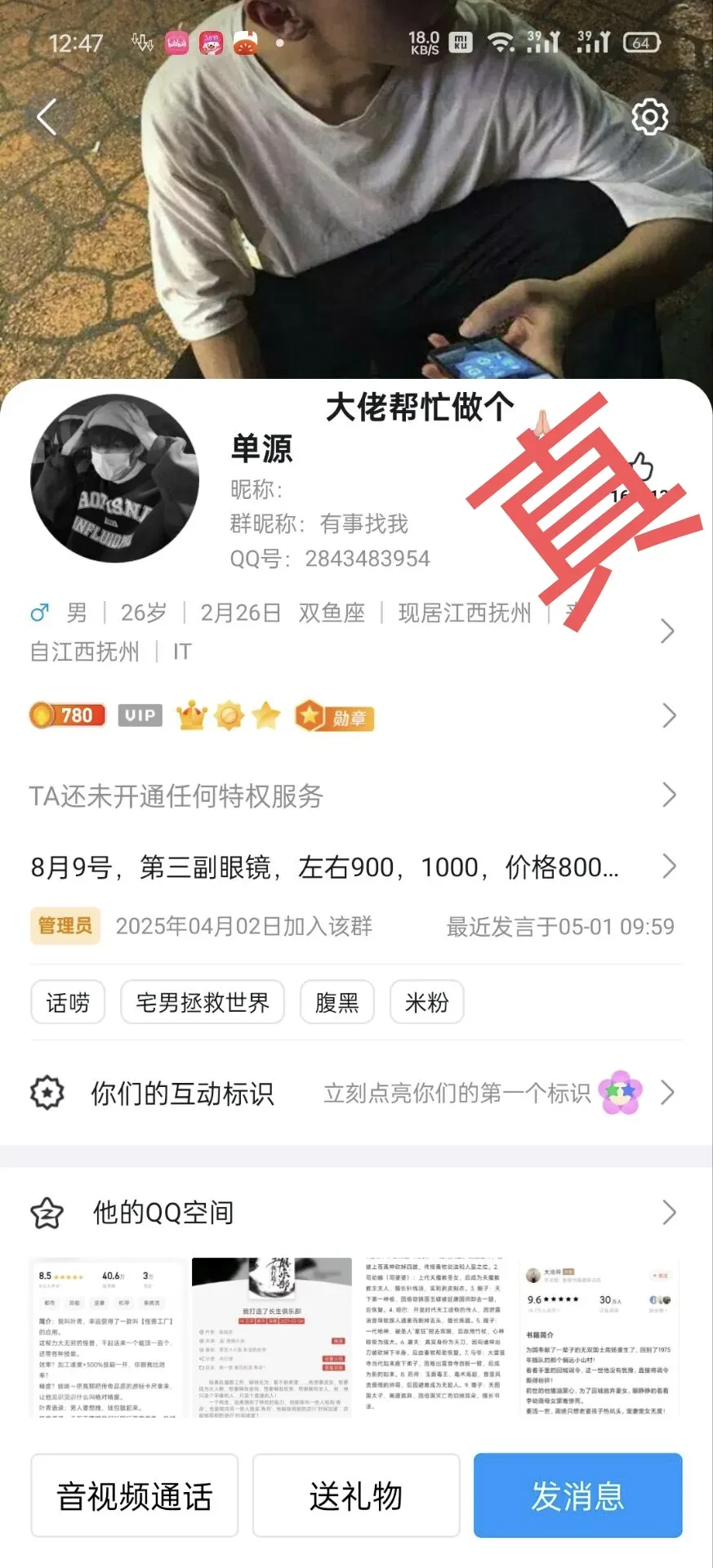Start 音视频通话 call
Image resolution: width=713 pixels, height=1568 pixels.
coord(135,1496)
